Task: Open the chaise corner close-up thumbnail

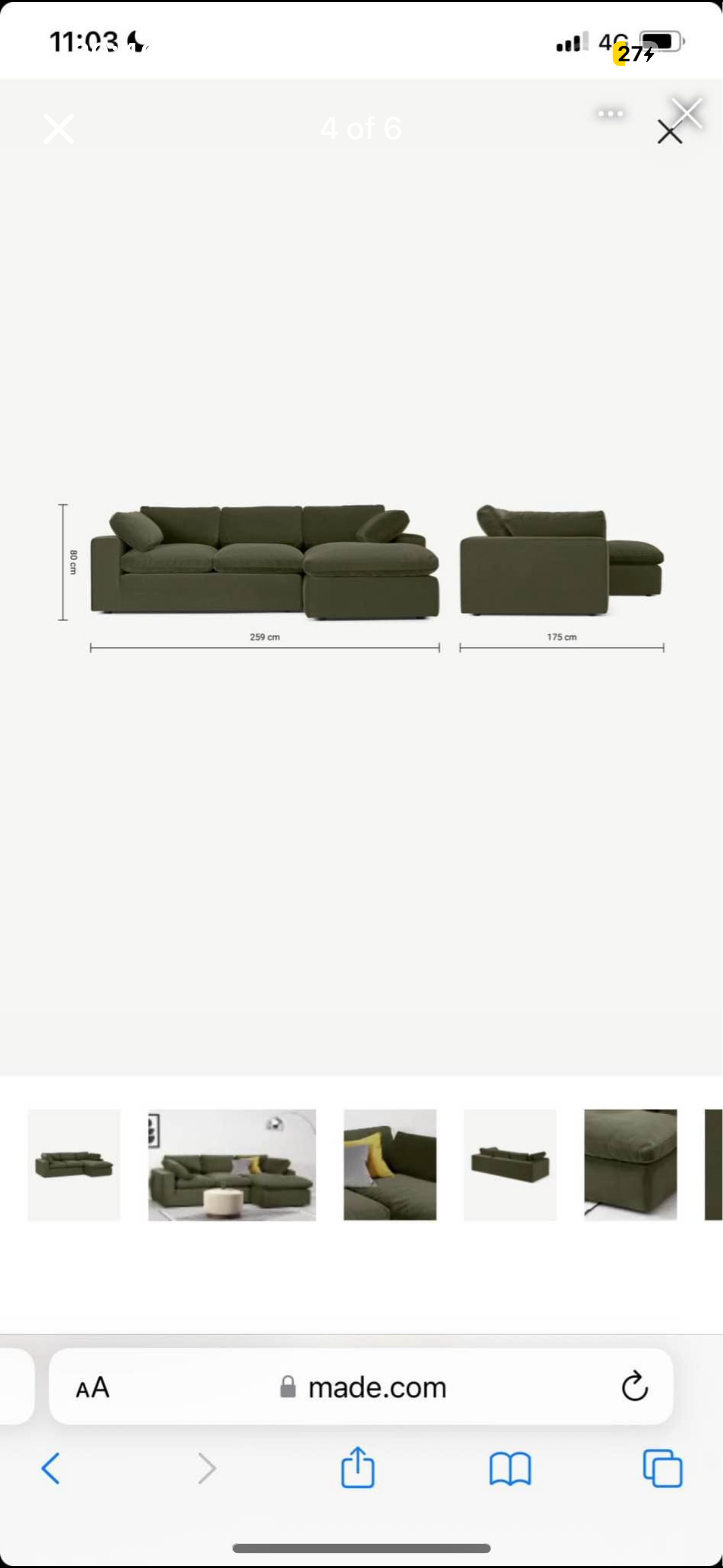Action: pos(630,1164)
